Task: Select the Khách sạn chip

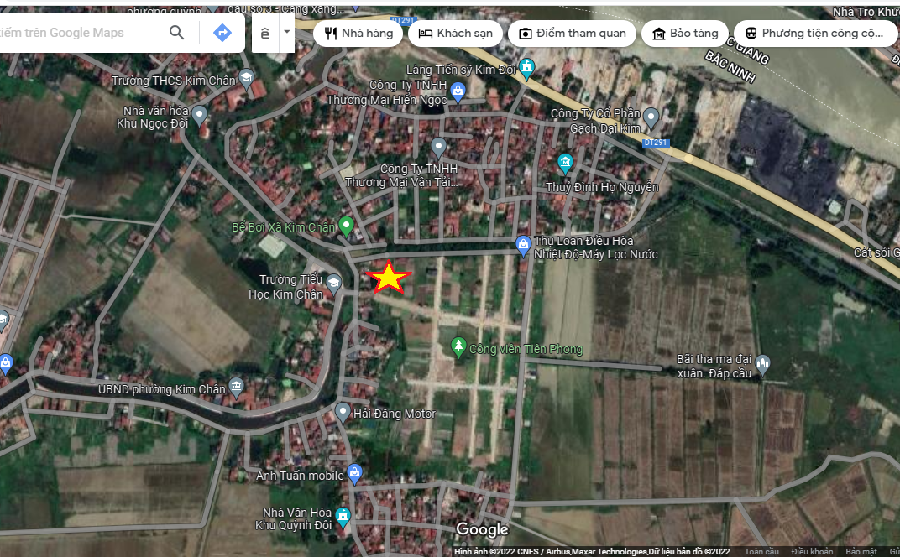Action: pos(455,33)
